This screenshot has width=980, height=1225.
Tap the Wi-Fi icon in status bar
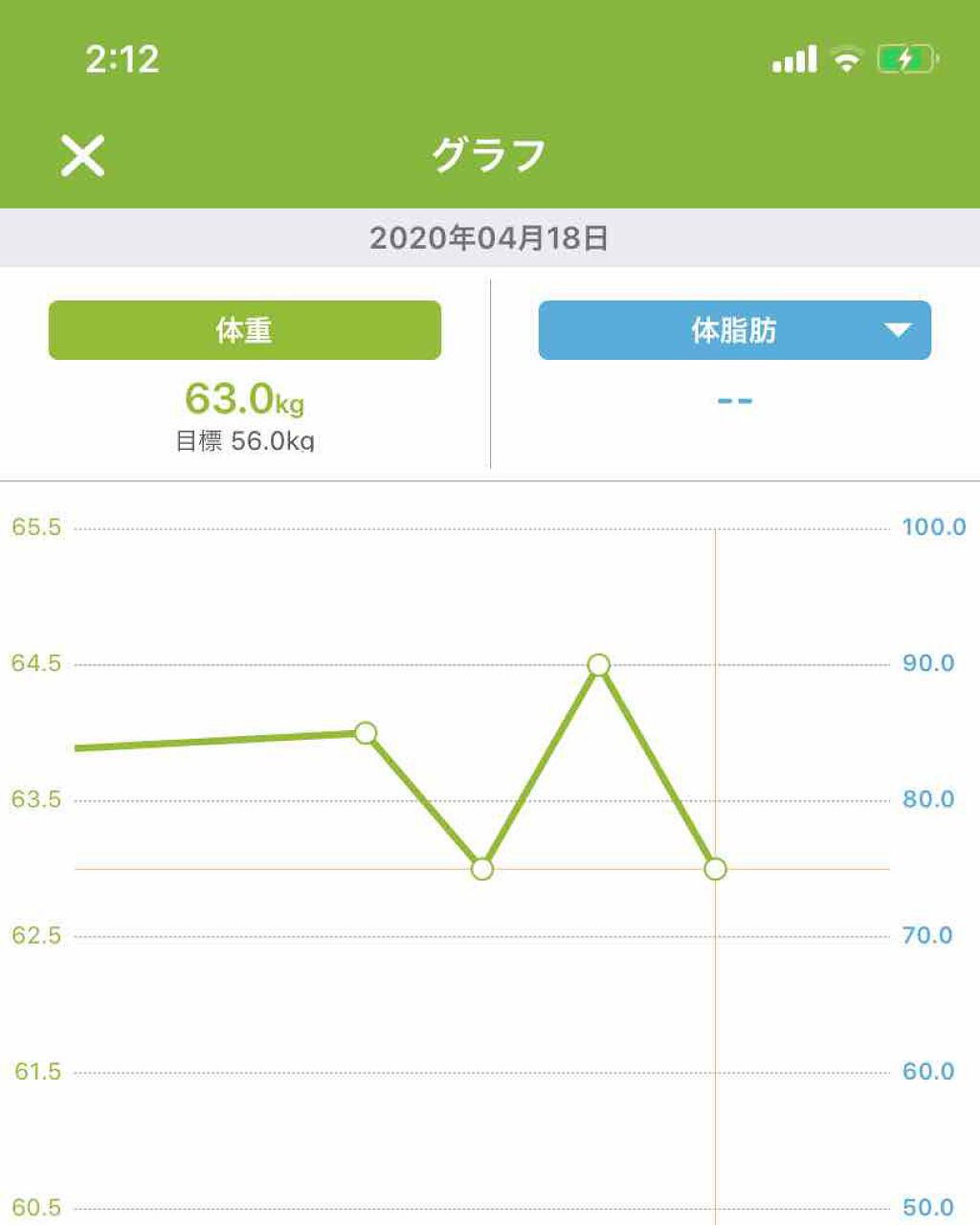[846, 57]
